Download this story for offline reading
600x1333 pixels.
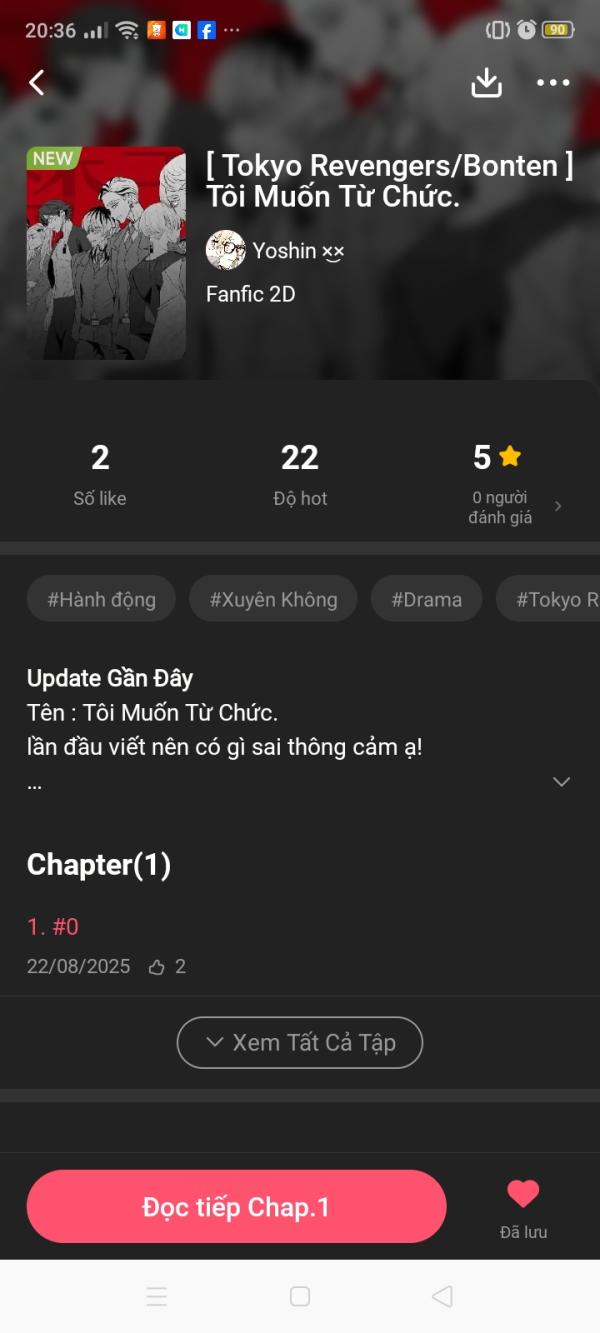[x=486, y=83]
